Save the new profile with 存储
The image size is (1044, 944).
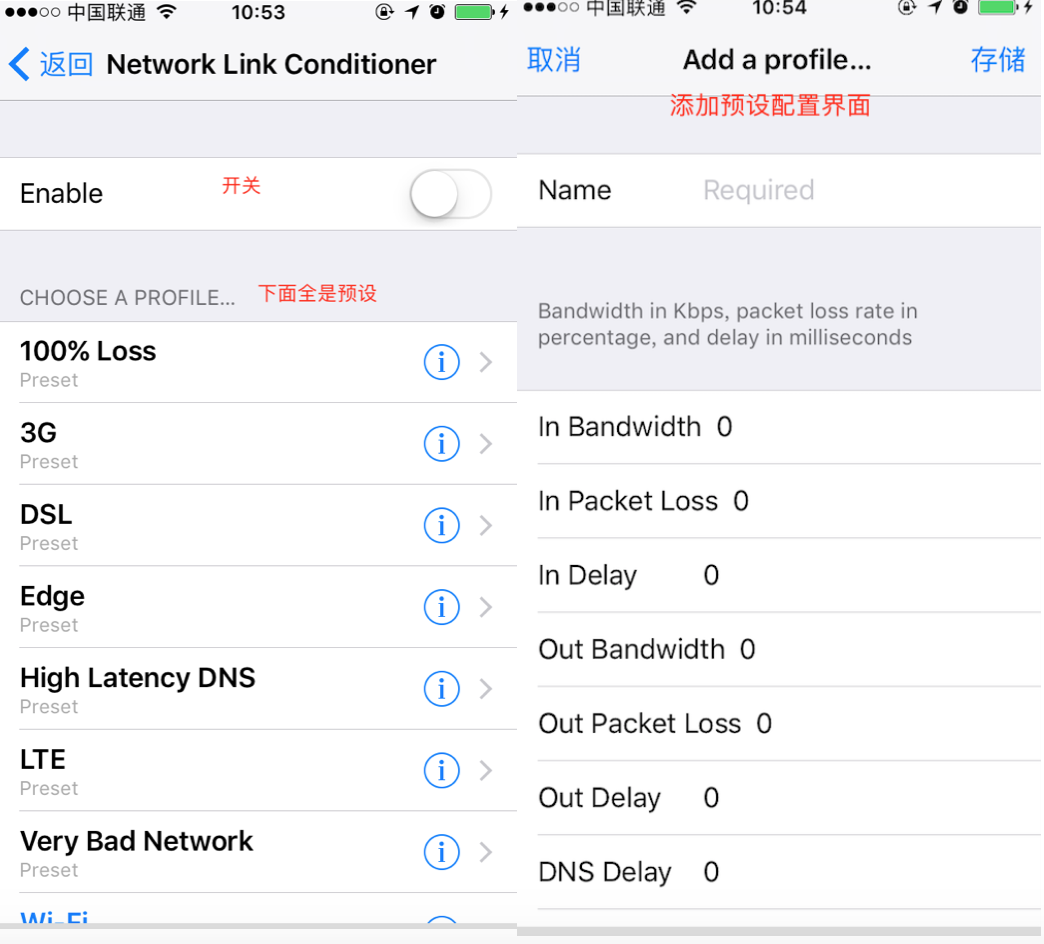point(997,60)
